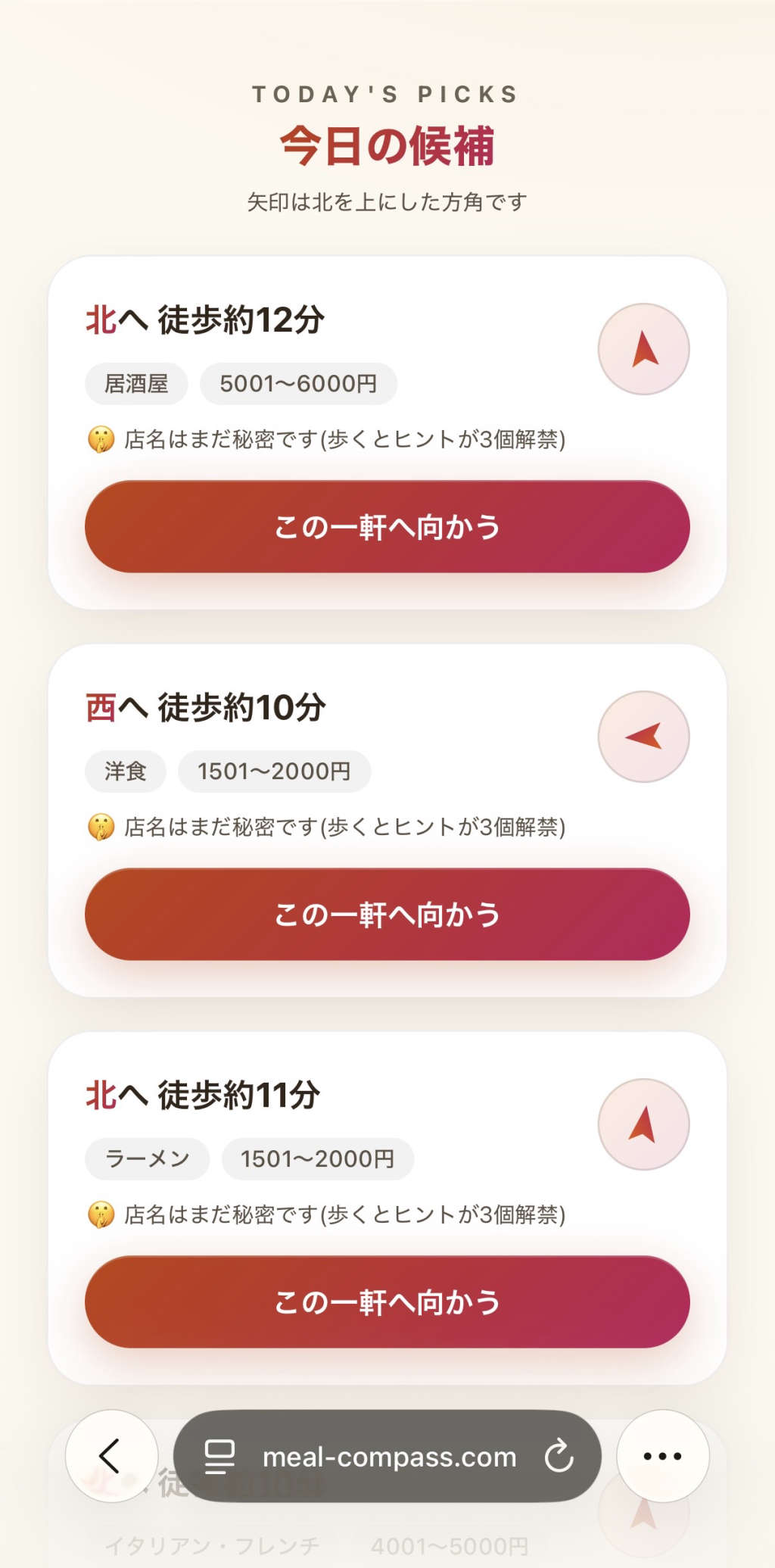Open the browser's three-dot menu
Screen dimensions: 775x1568
(x=662, y=1456)
